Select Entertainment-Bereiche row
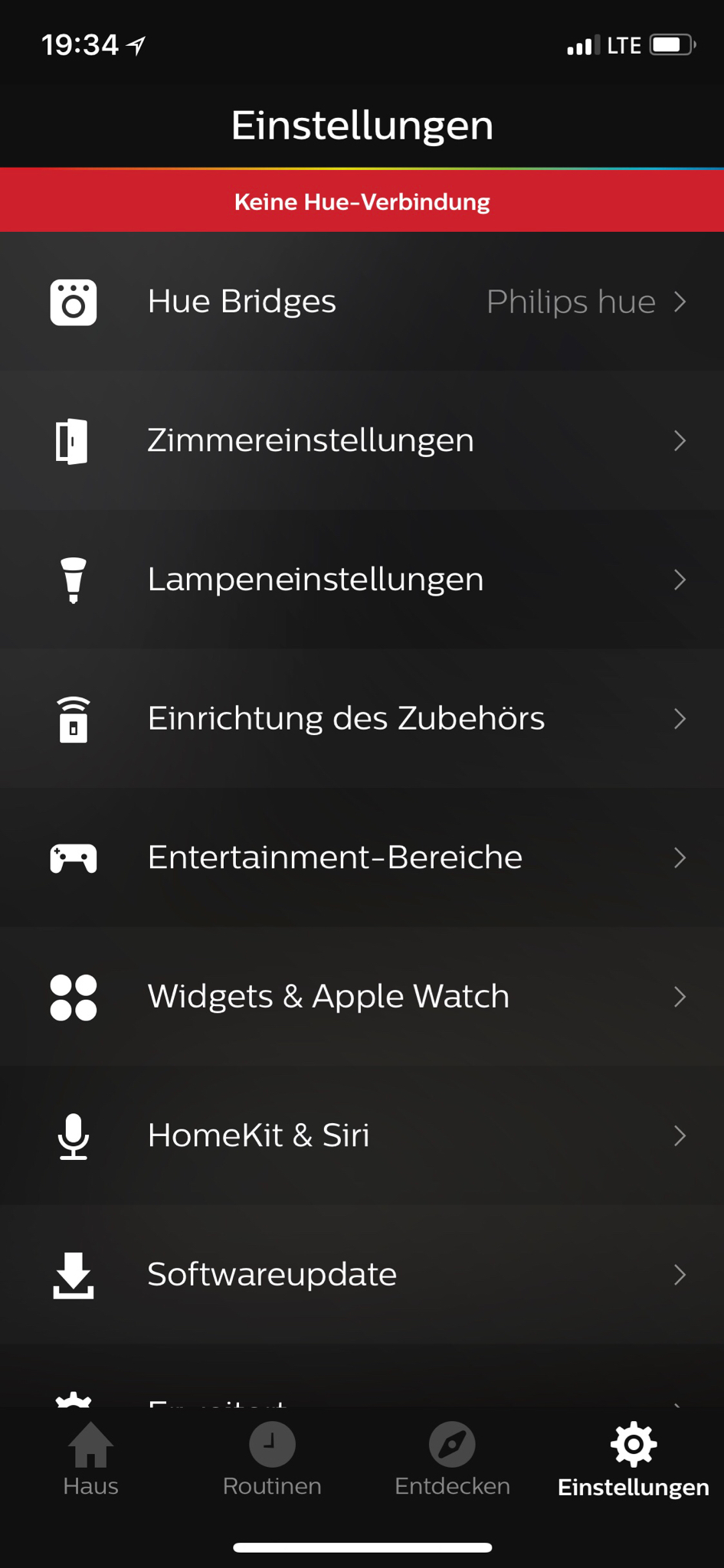724x1568 pixels. [362, 857]
